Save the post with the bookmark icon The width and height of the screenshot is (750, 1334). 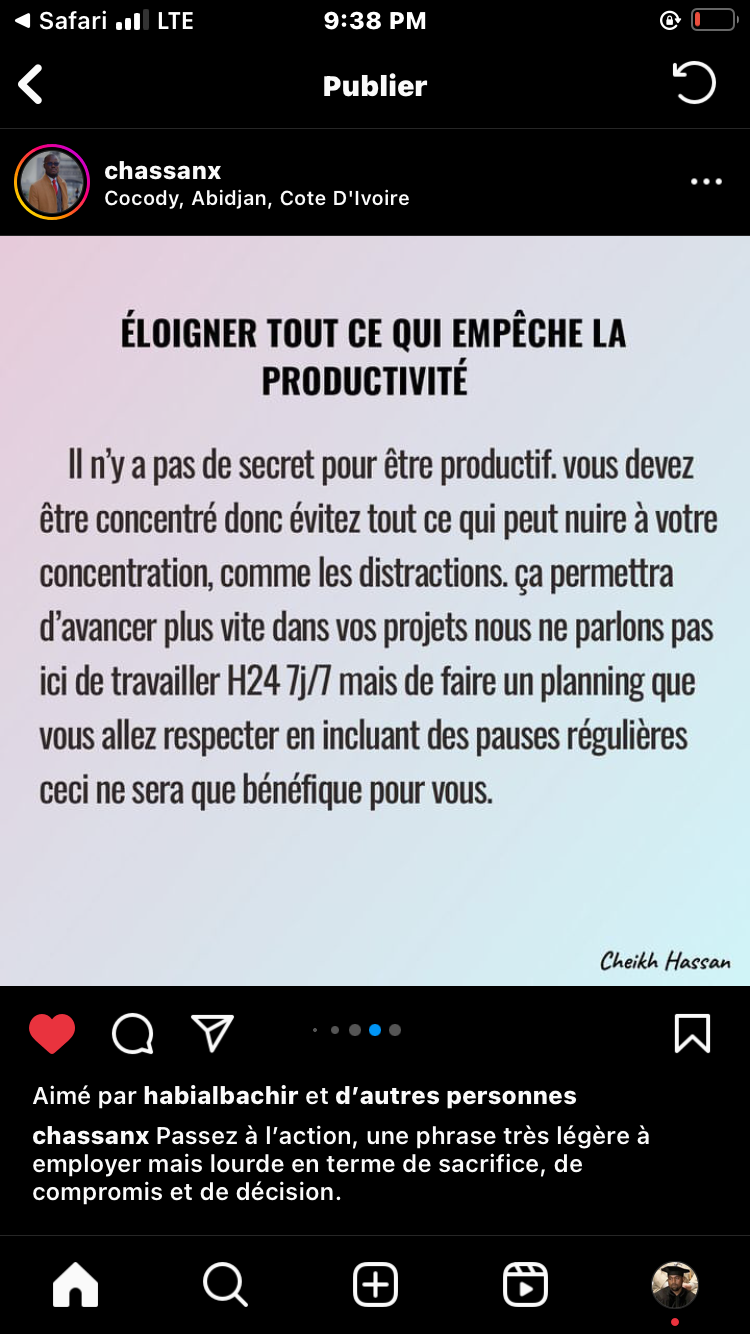(x=692, y=1034)
